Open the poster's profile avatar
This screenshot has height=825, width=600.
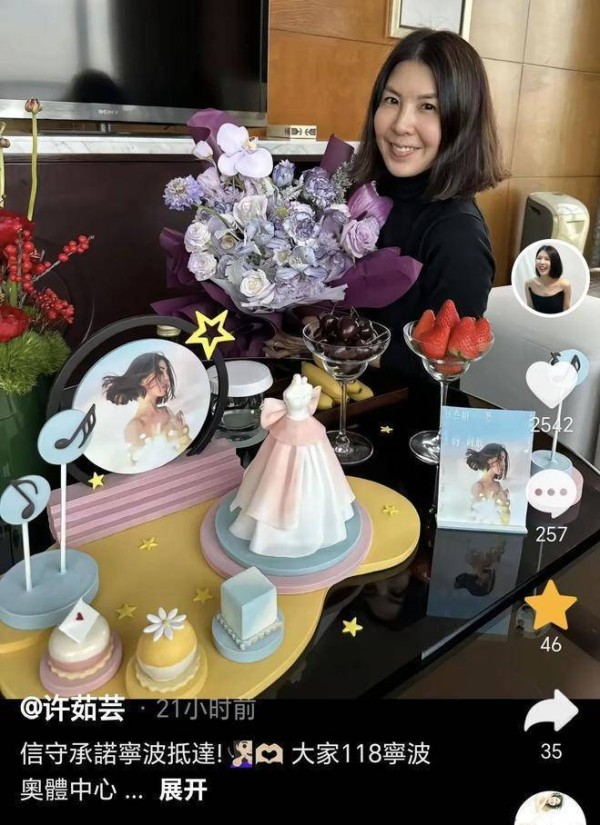[550, 278]
